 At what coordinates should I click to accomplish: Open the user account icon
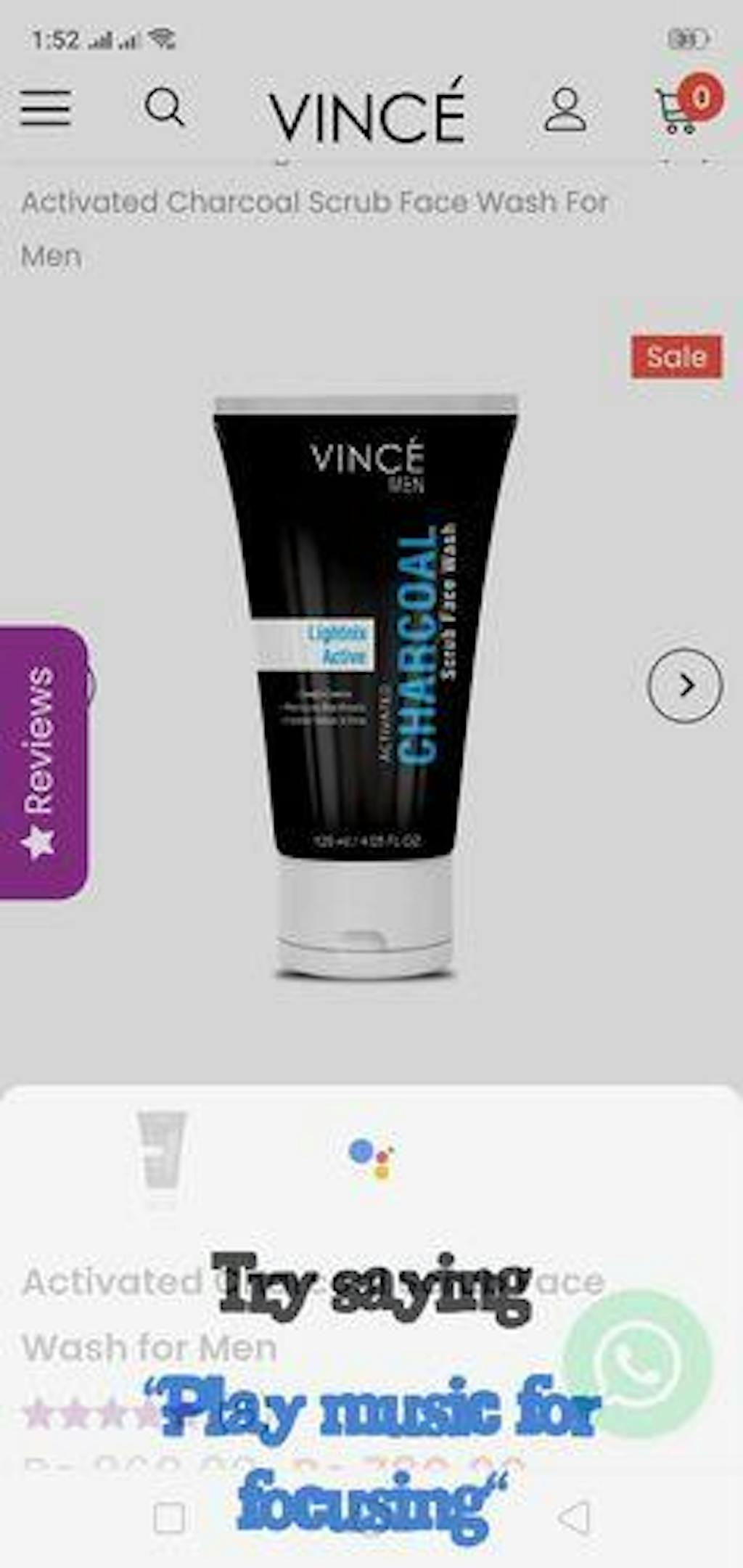pos(565,110)
